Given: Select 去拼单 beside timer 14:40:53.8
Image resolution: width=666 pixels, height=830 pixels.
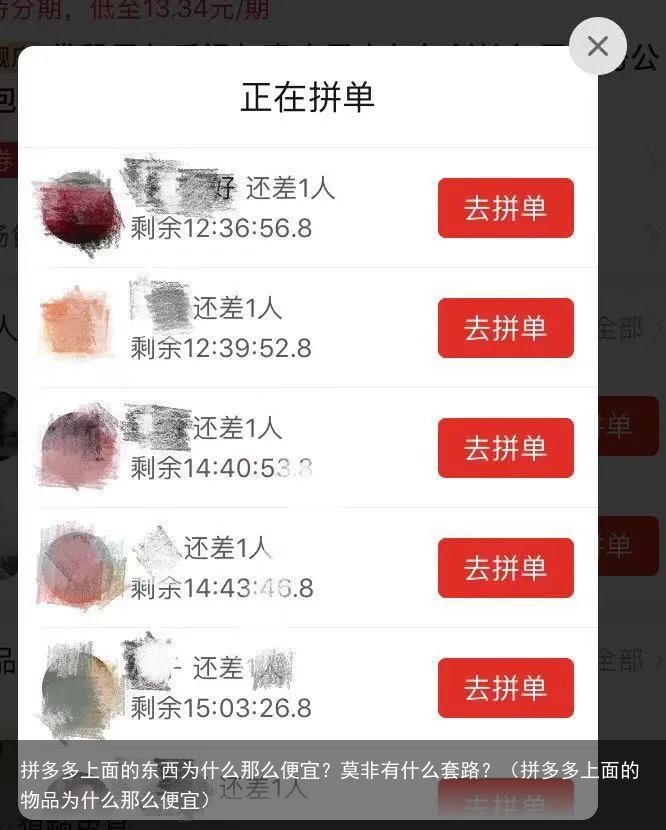Looking at the screenshot, I should click(505, 448).
